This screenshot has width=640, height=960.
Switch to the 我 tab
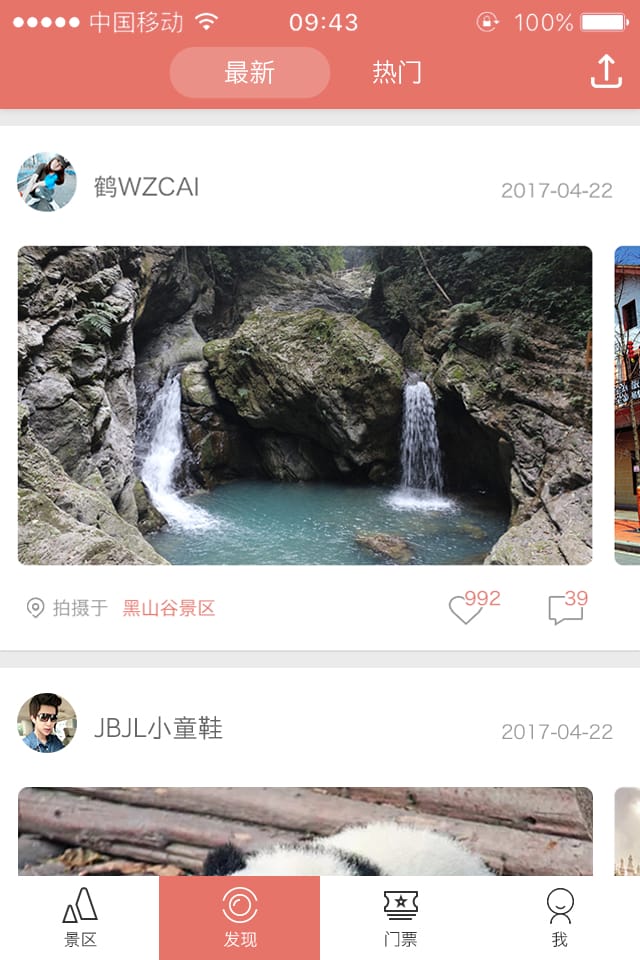pos(560,918)
